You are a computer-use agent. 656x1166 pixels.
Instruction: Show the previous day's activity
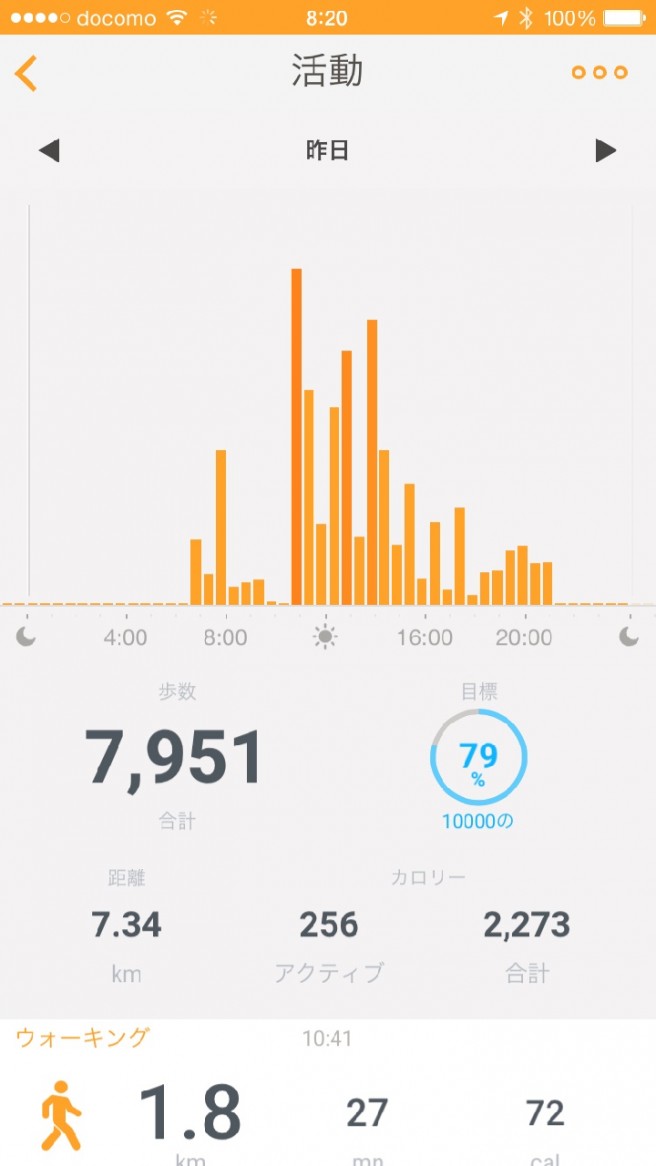tap(49, 151)
